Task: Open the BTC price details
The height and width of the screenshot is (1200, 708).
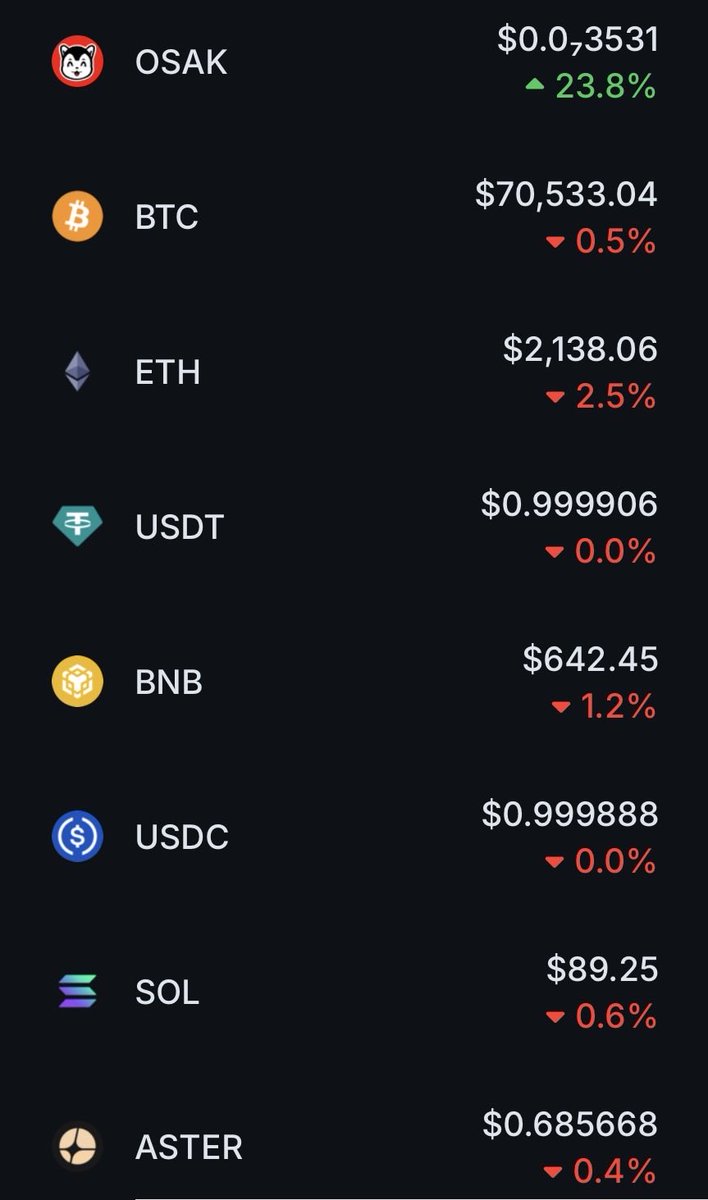Action: coord(354,217)
